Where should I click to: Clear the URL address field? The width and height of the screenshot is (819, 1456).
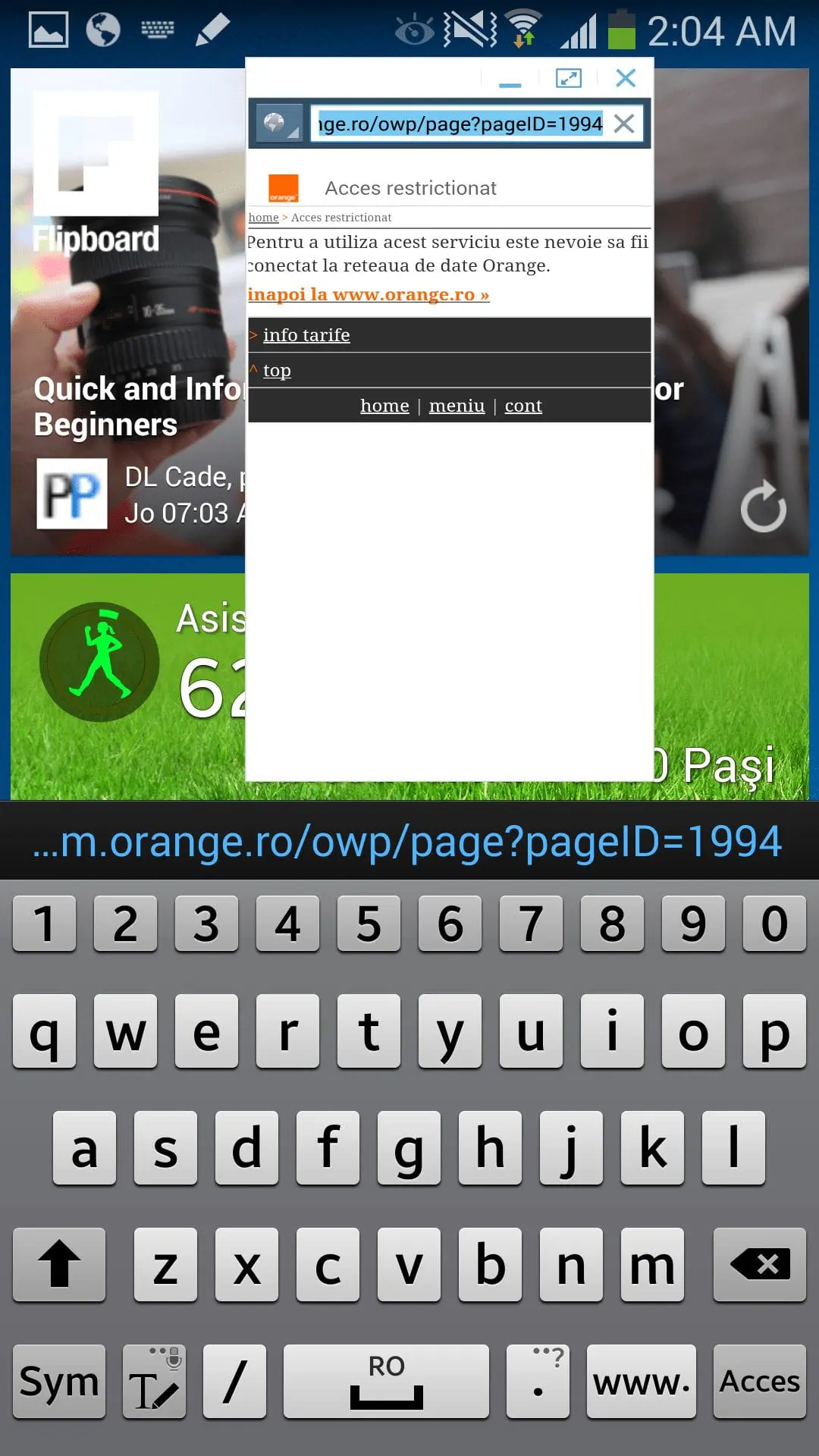click(624, 124)
